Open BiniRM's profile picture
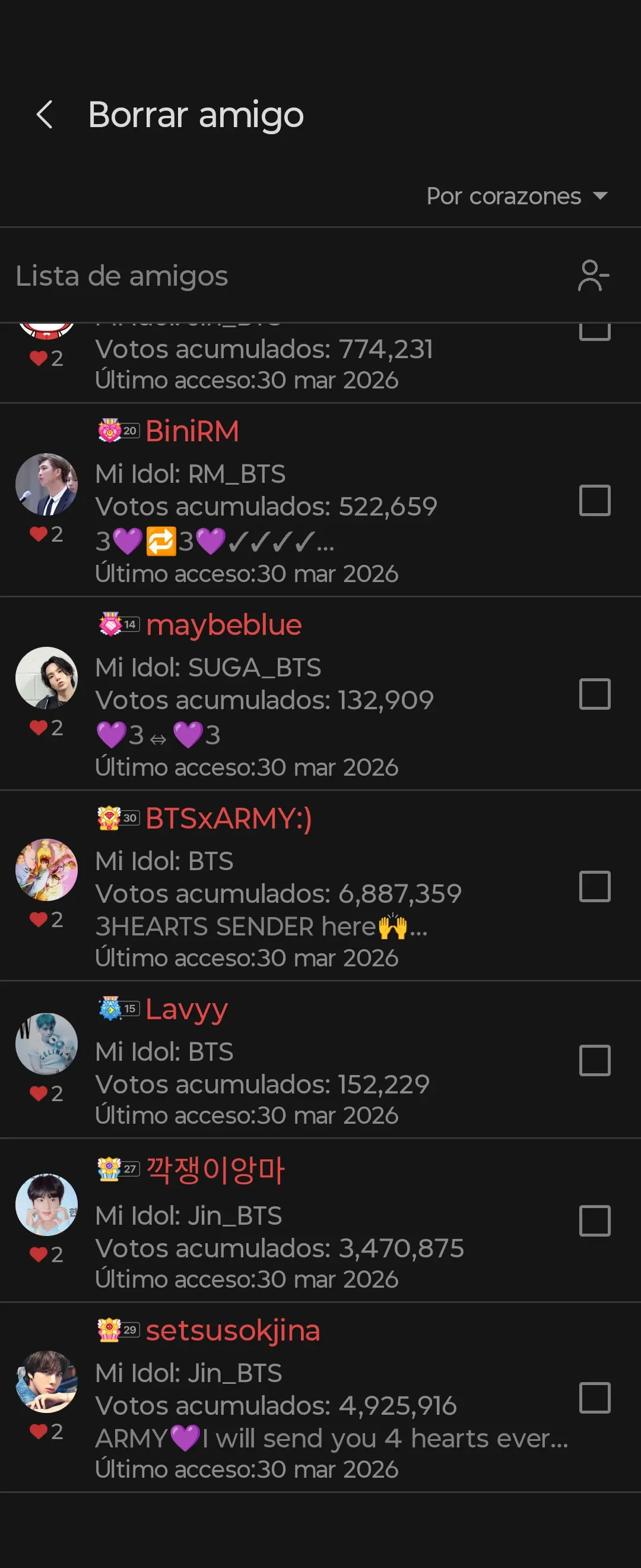This screenshot has width=641, height=1568. [46, 485]
